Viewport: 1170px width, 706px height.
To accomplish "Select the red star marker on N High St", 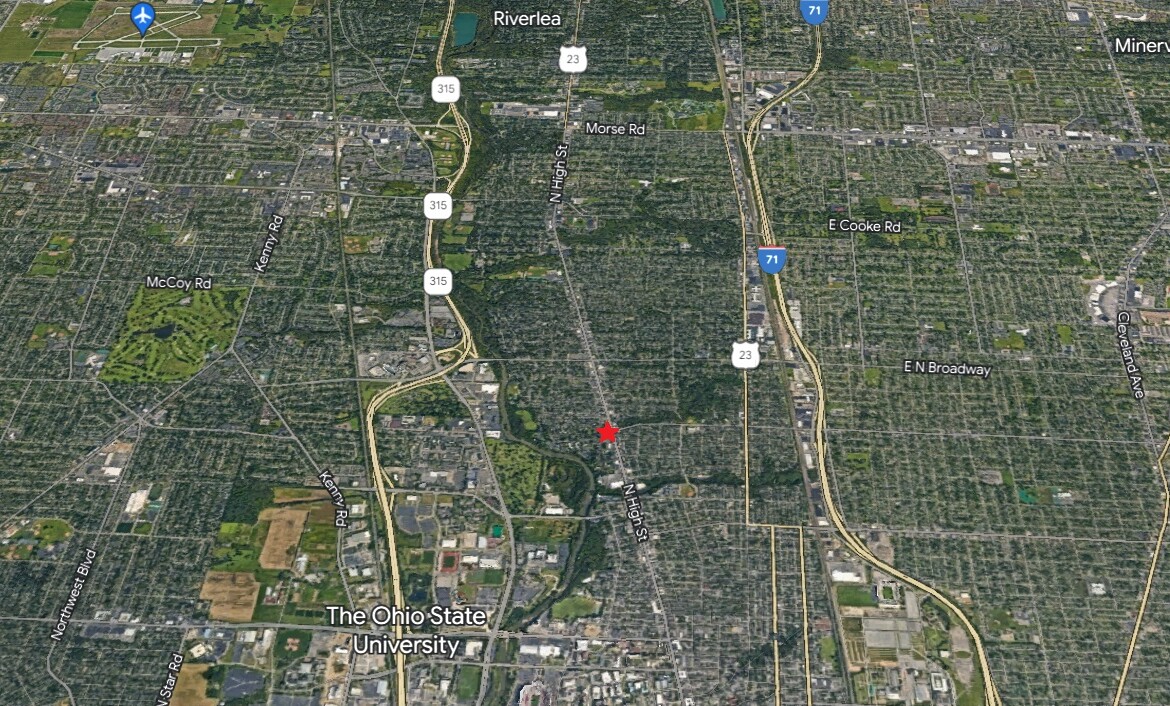I will tap(607, 432).
